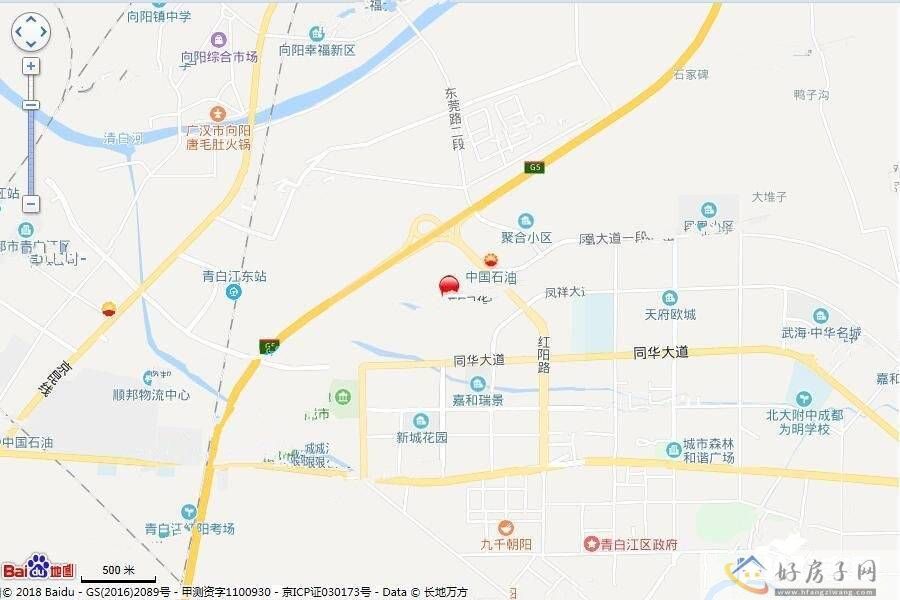Zoom out with the minus button
The width and height of the screenshot is (900, 600).
pyautogui.click(x=31, y=204)
